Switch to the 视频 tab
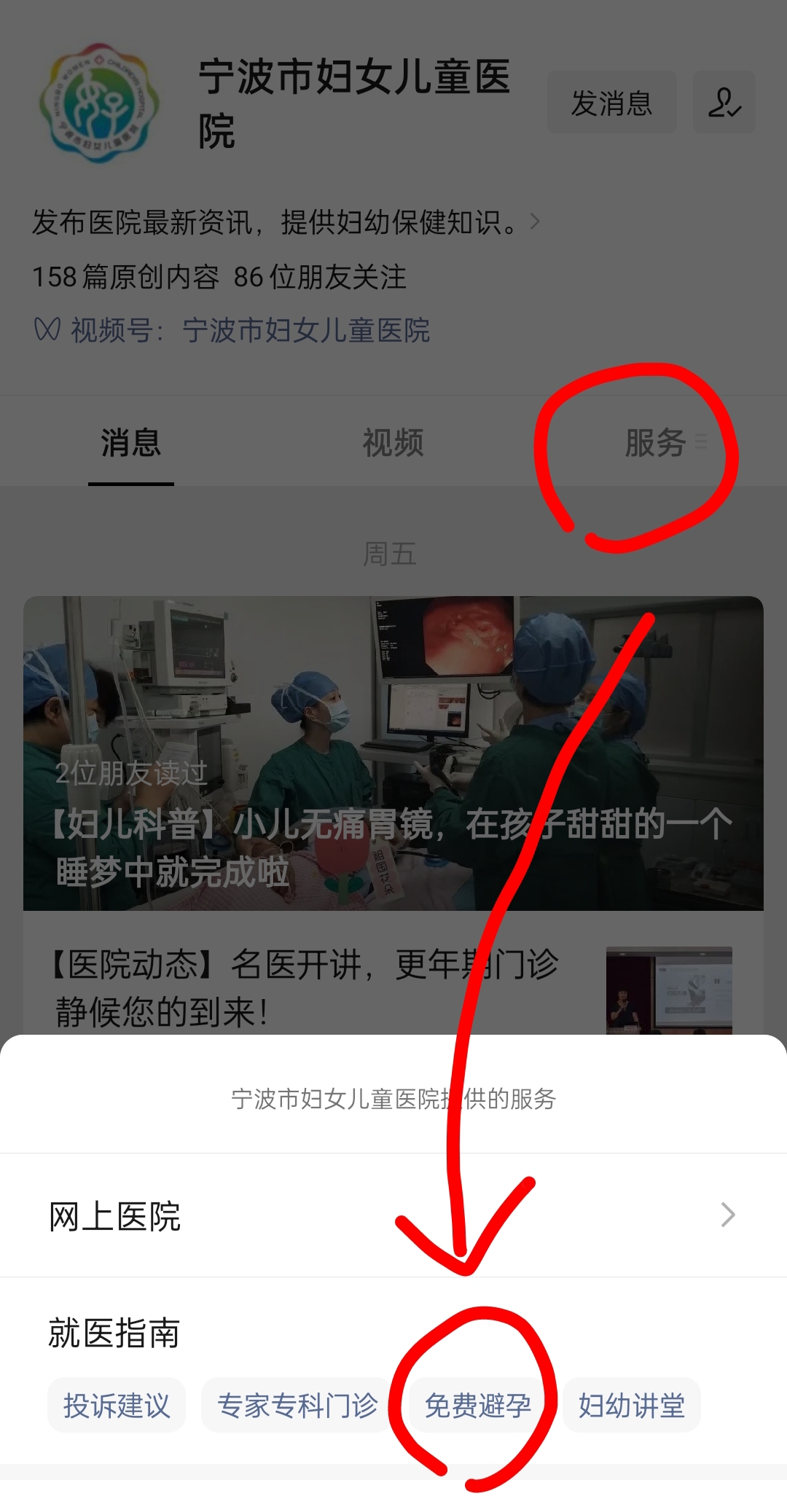787x1512 pixels. 393,443
